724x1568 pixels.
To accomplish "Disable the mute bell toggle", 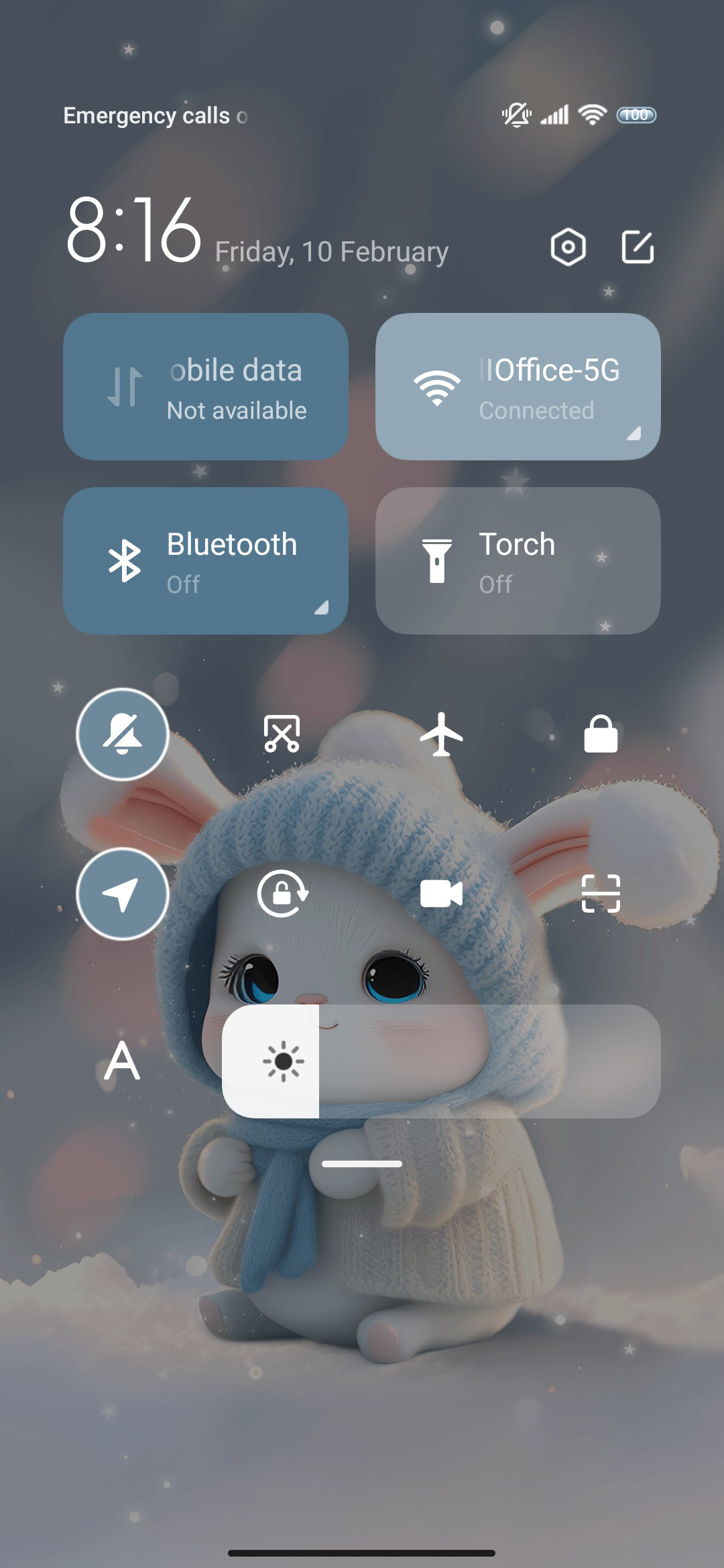I will [x=122, y=734].
